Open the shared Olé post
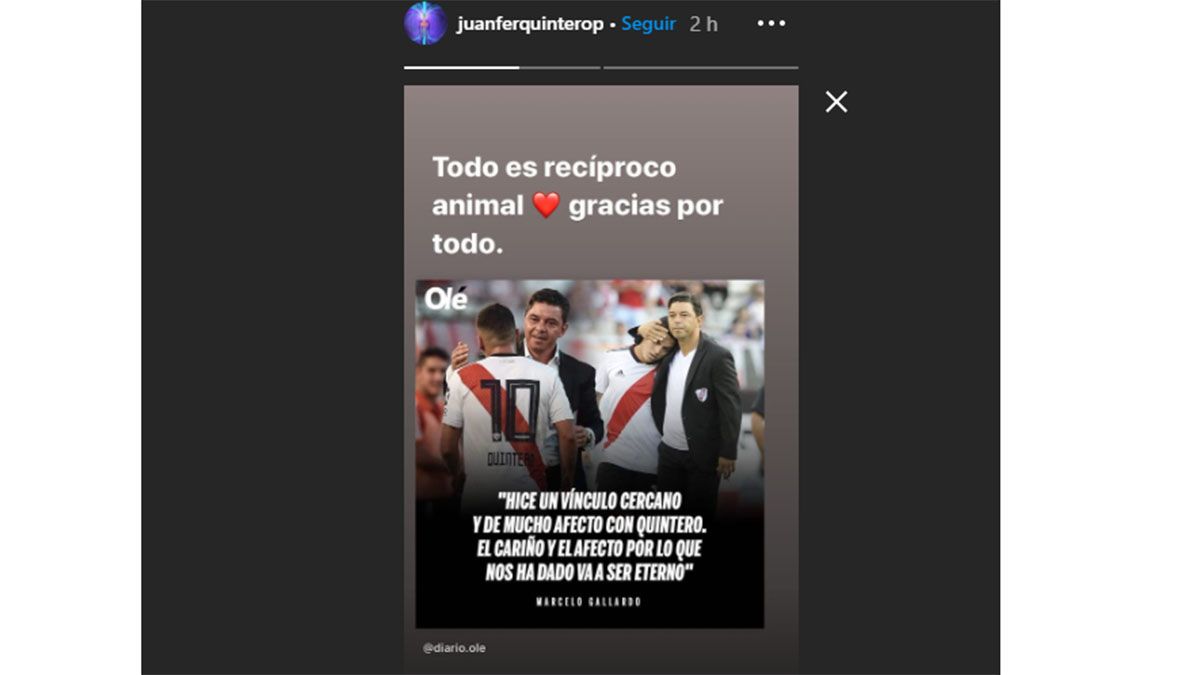Viewport: 1200px width, 675px height. [x=589, y=453]
